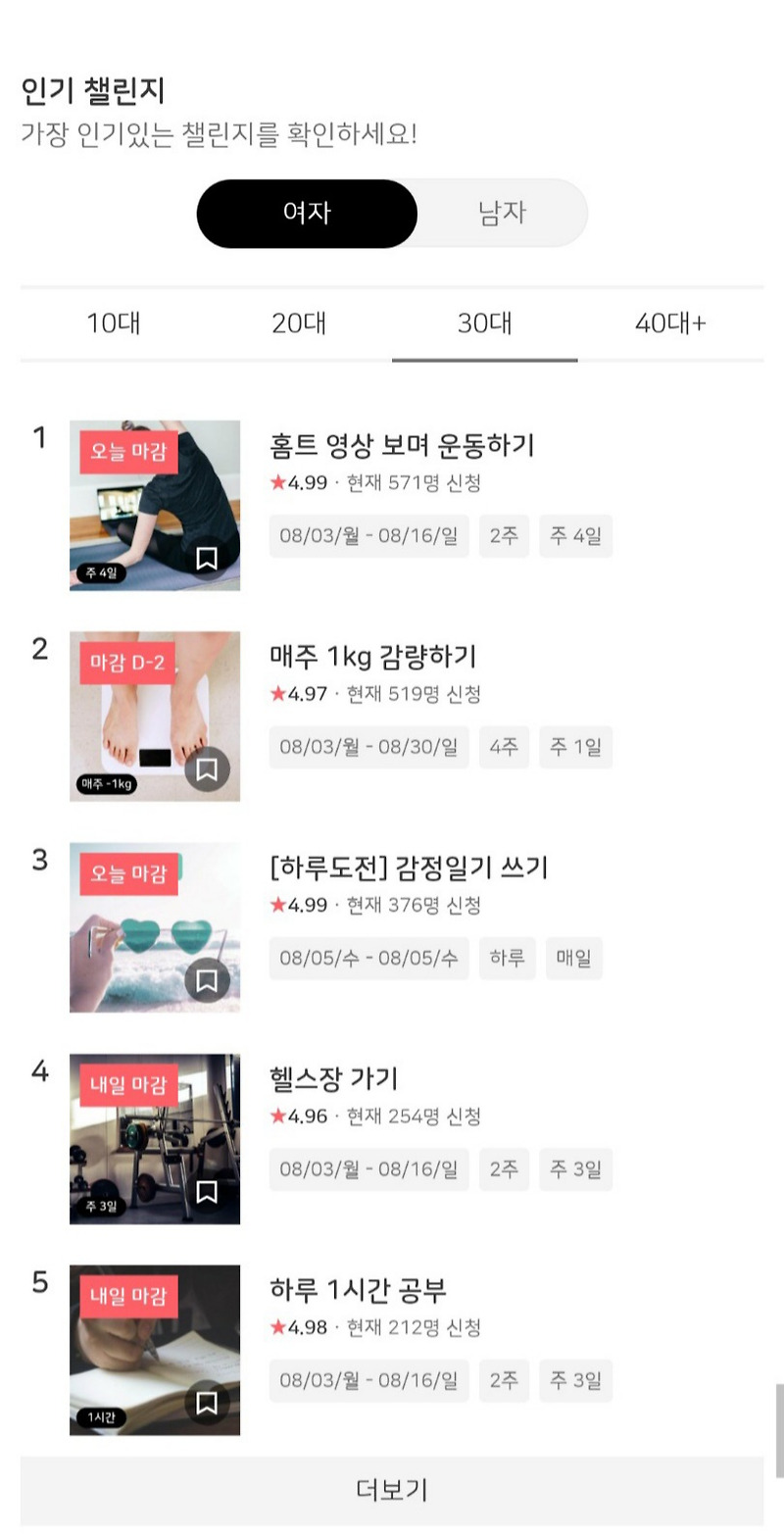Open the [하루도전] 감정일기 쓰기 challenge
The height and width of the screenshot is (1537, 784).
pos(409,868)
